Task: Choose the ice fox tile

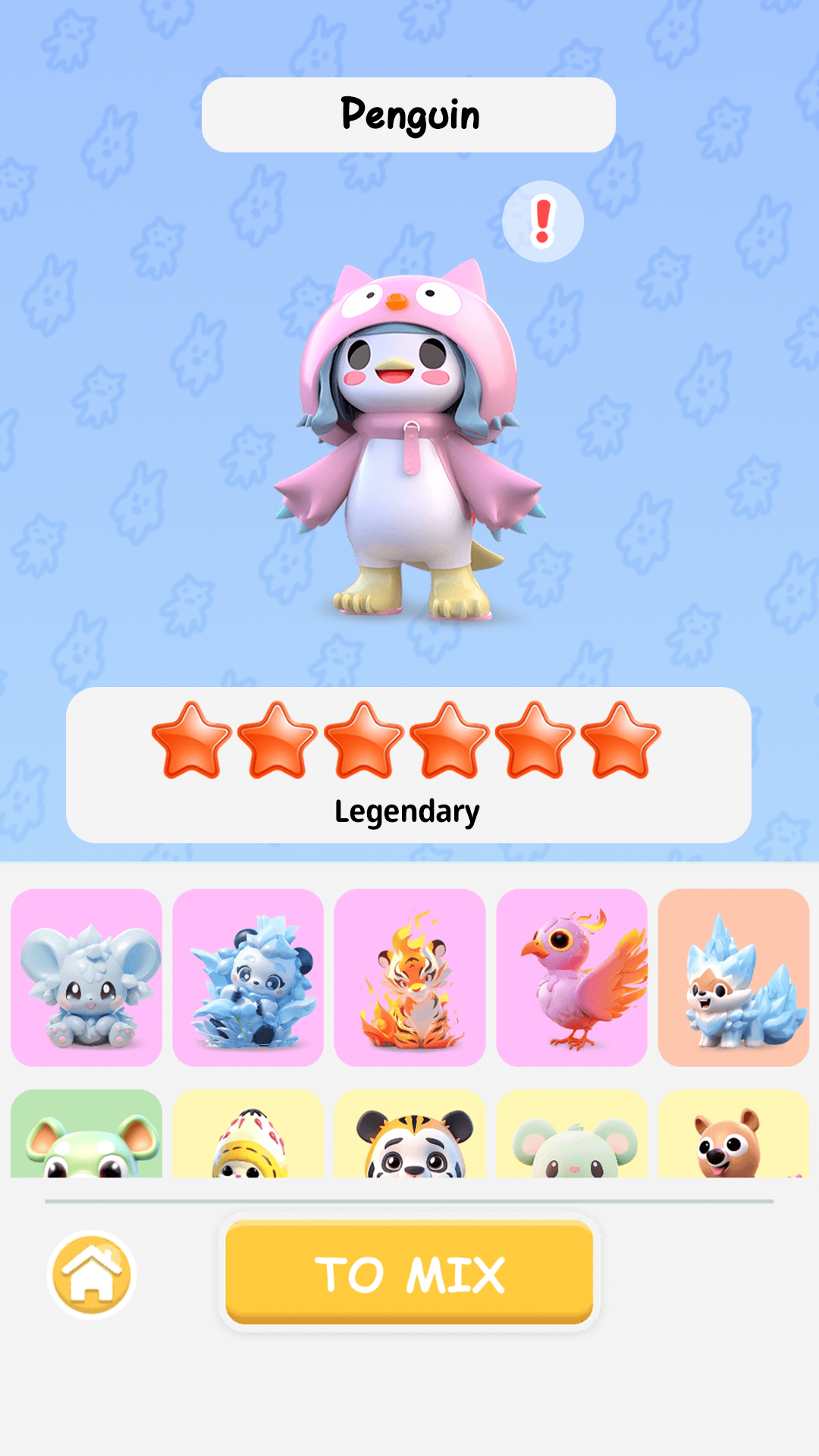Action: click(733, 977)
